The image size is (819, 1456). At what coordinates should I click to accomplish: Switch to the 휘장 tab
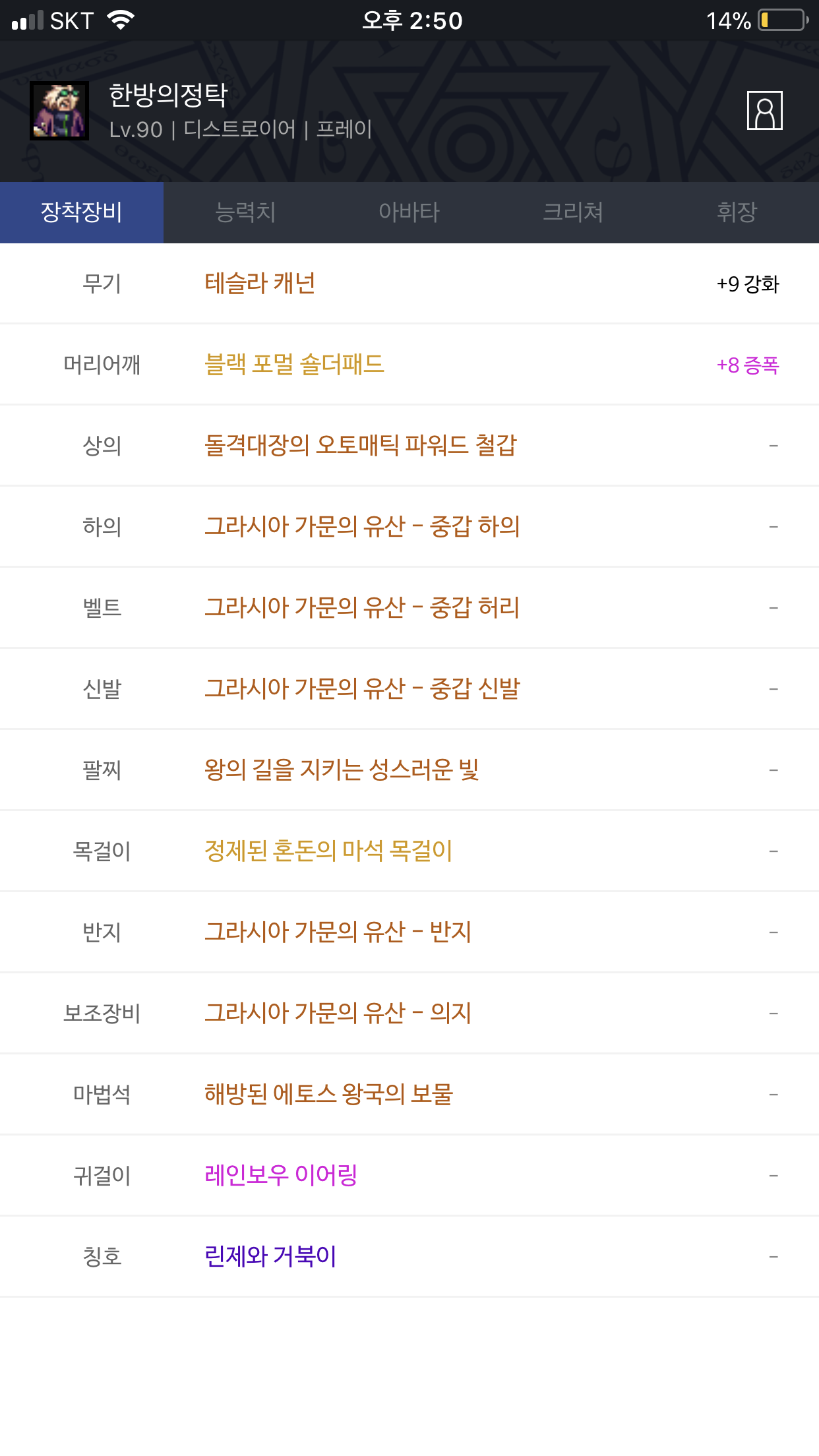click(737, 212)
